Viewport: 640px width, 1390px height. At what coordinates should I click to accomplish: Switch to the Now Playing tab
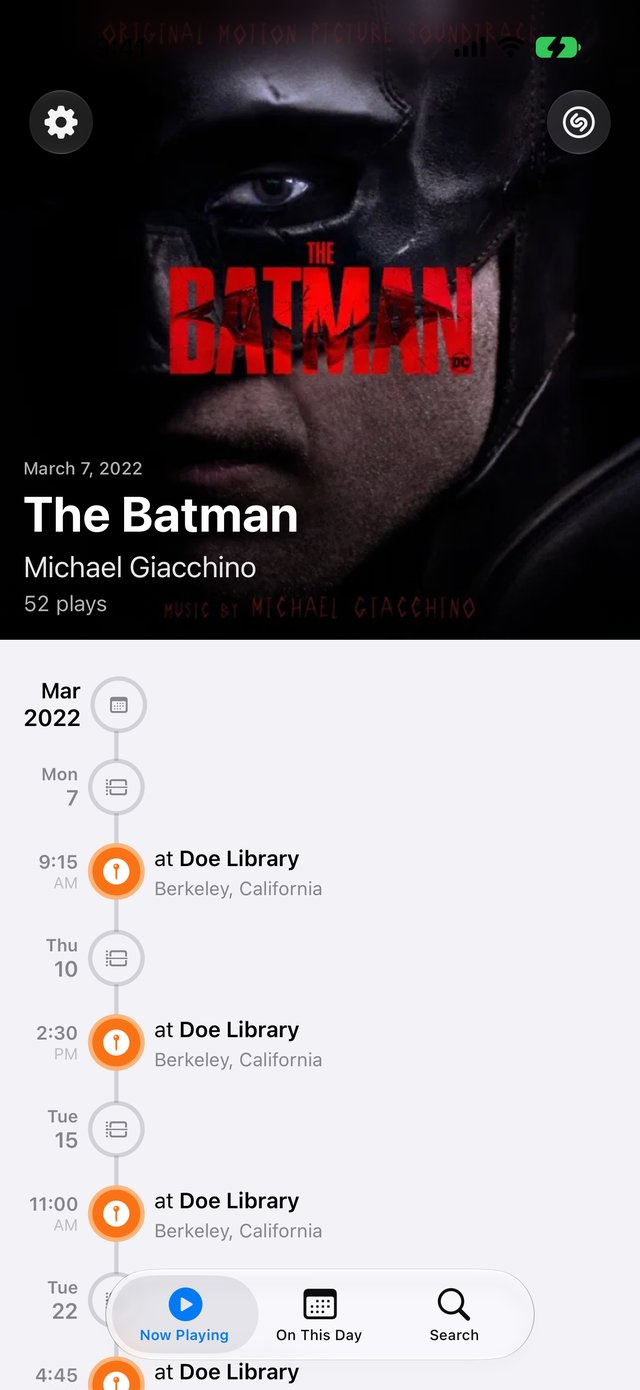click(184, 1314)
